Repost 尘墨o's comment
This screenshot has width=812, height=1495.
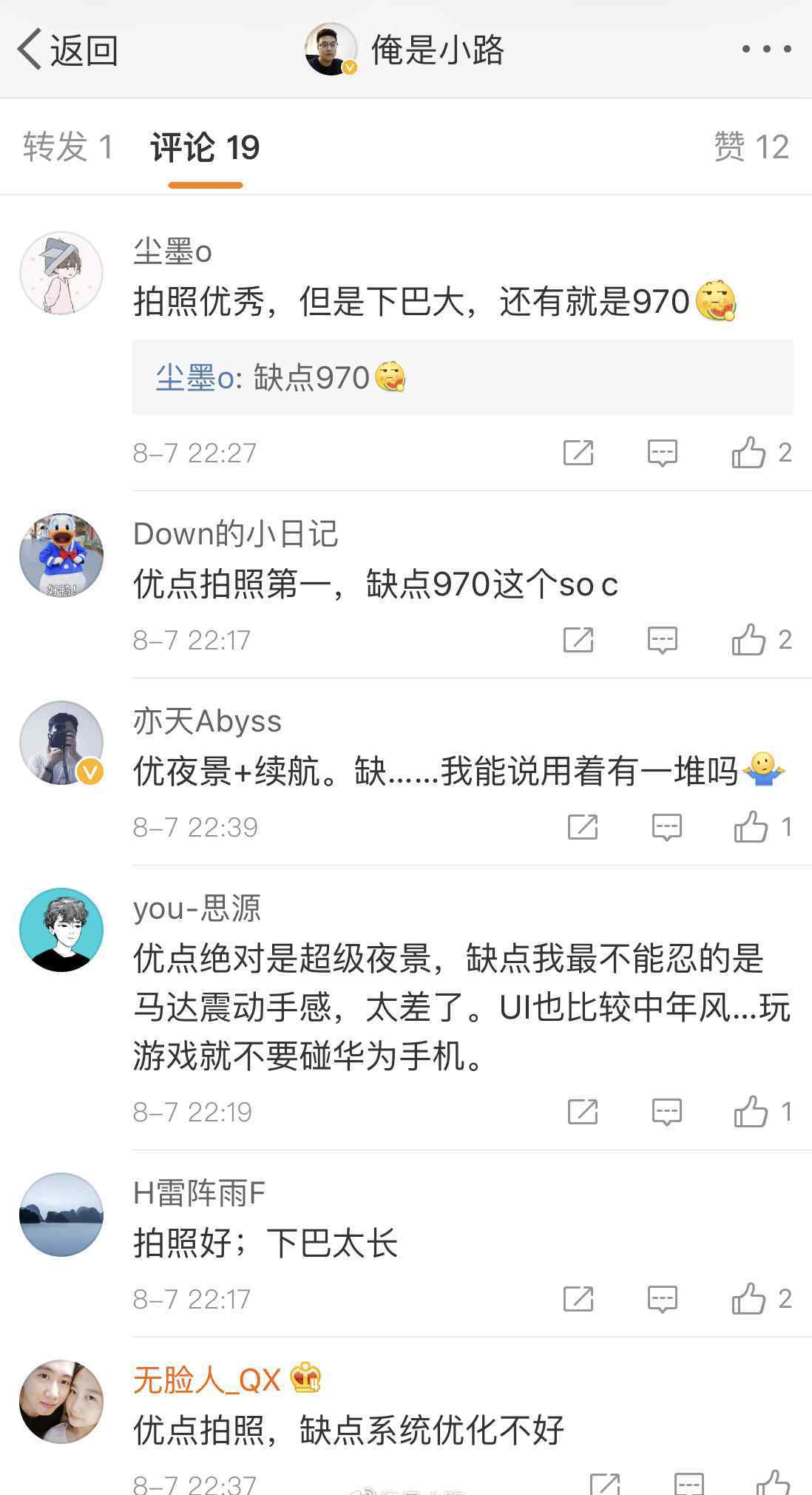[x=578, y=452]
